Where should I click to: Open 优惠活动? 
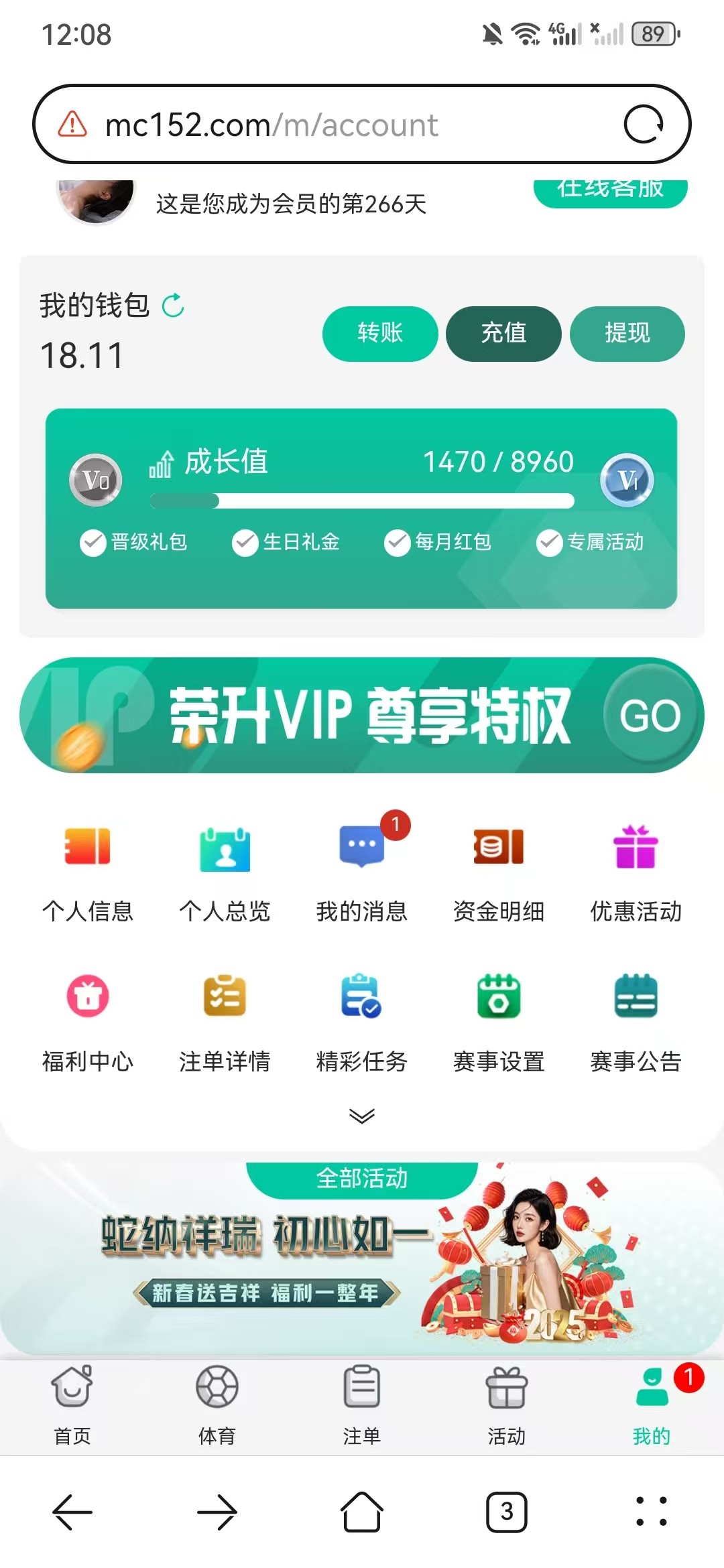[636, 872]
